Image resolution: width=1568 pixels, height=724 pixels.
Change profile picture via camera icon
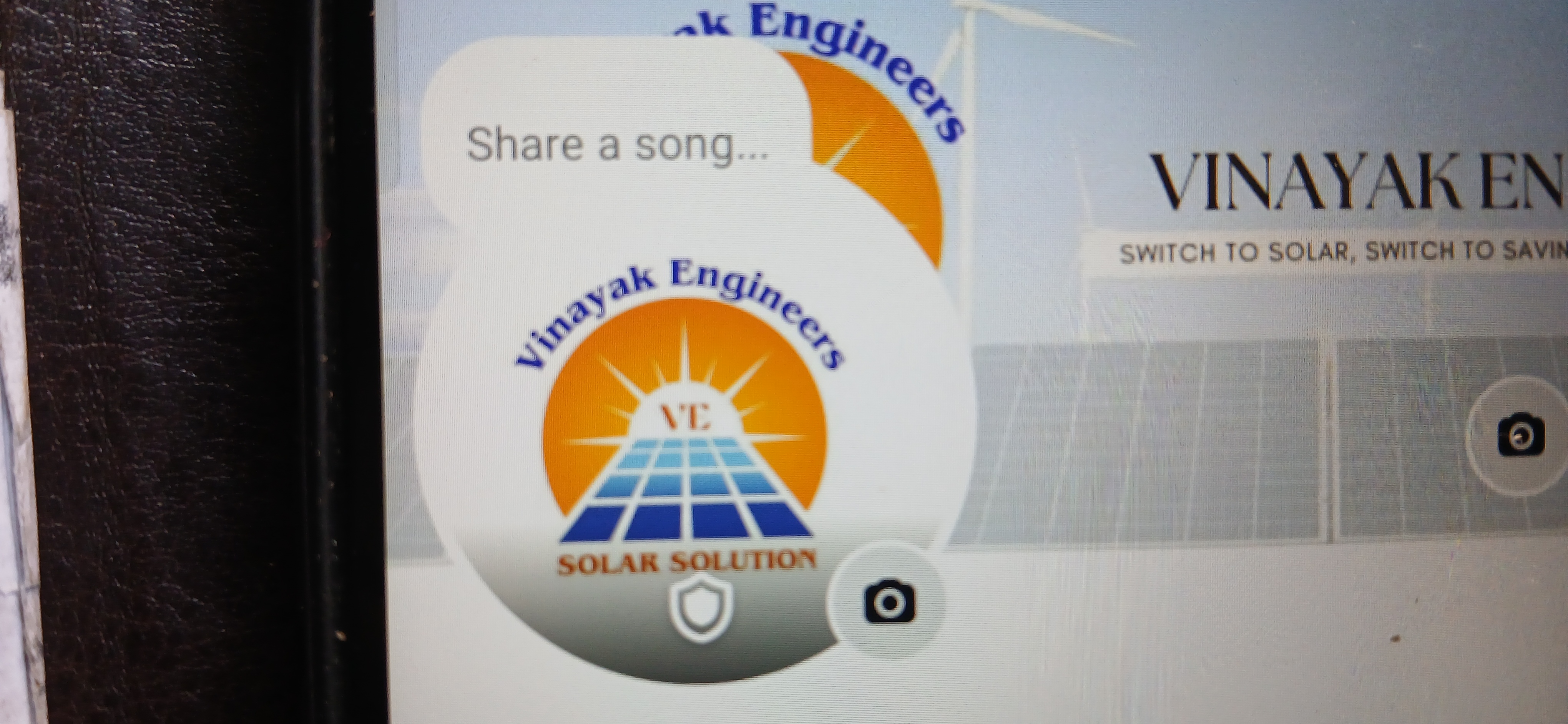point(889,601)
